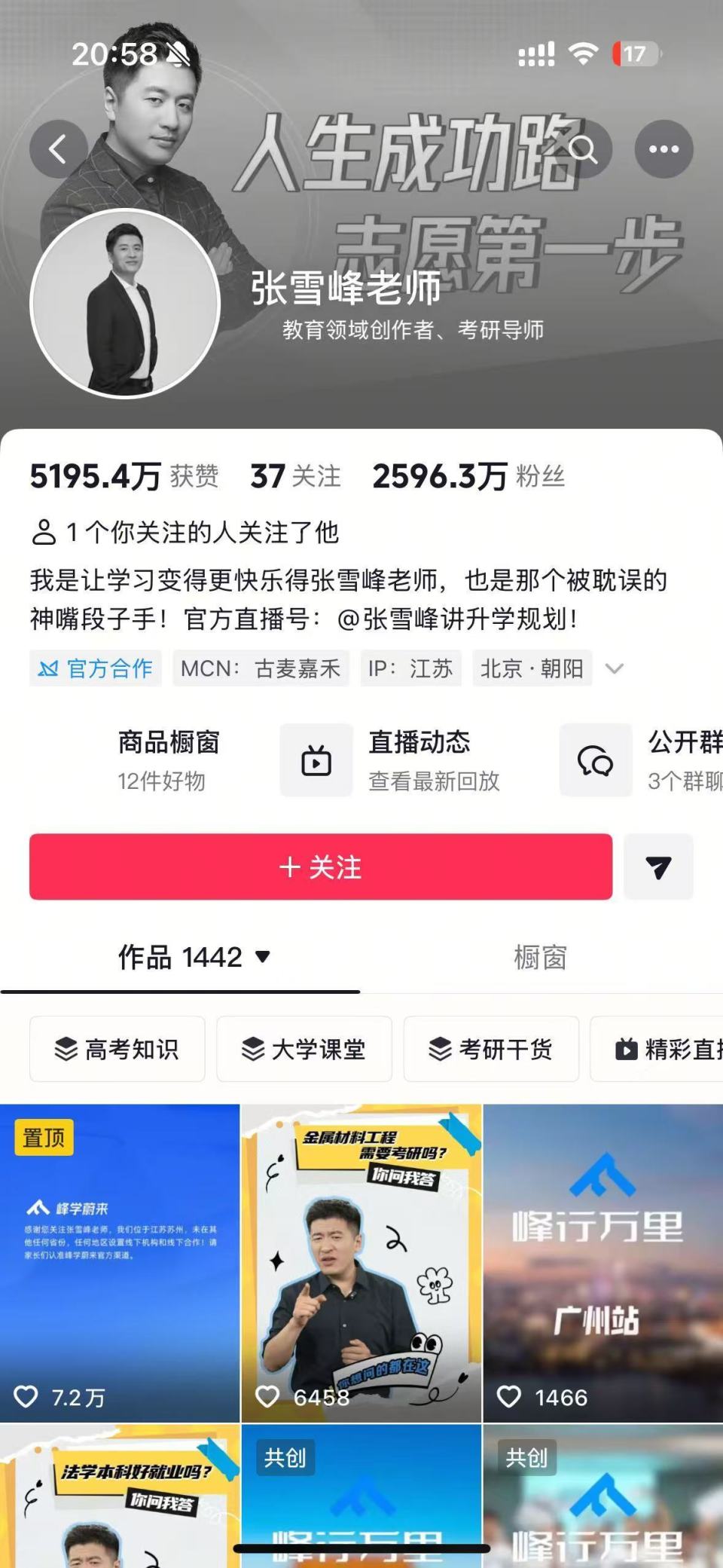Tap the collection stack icon on 考研干货
723x1568 pixels.
click(441, 1048)
